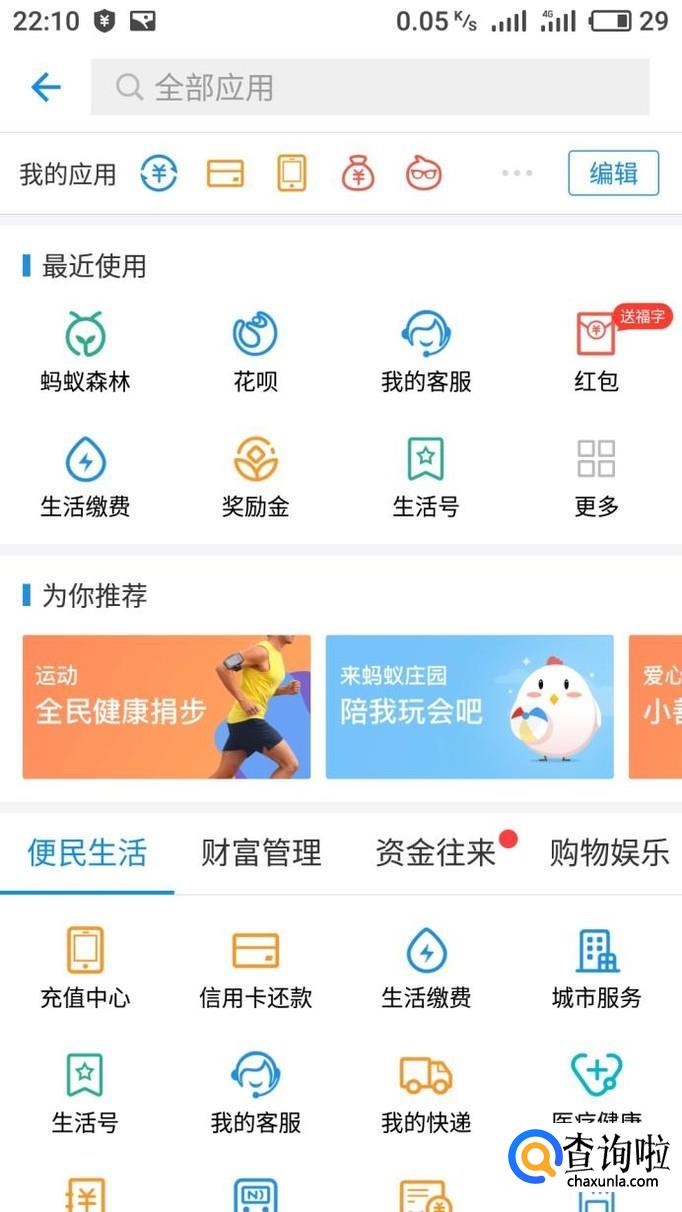The image size is (682, 1212).
Task: Launch 花呗
Action: [x=255, y=350]
